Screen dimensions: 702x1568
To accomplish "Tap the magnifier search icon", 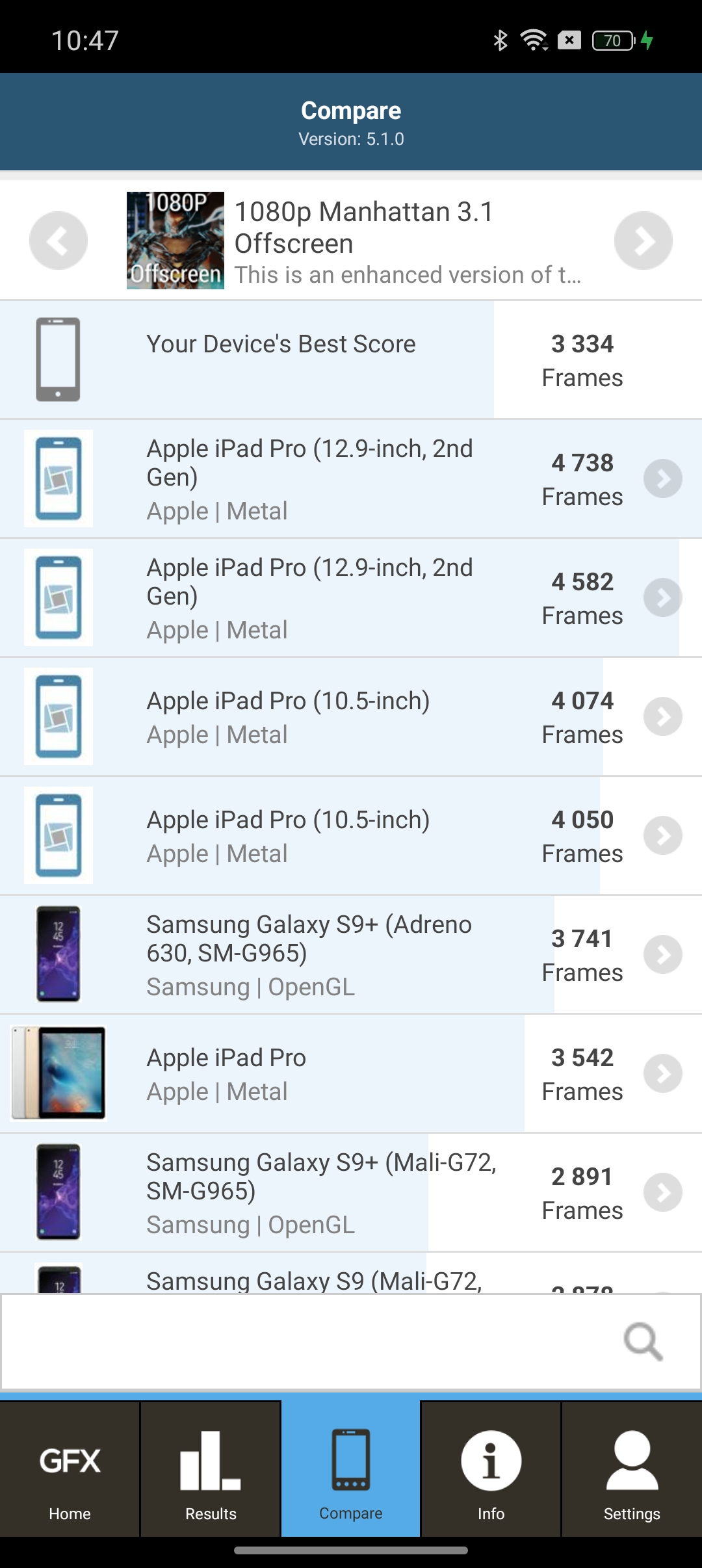I will [x=643, y=1341].
